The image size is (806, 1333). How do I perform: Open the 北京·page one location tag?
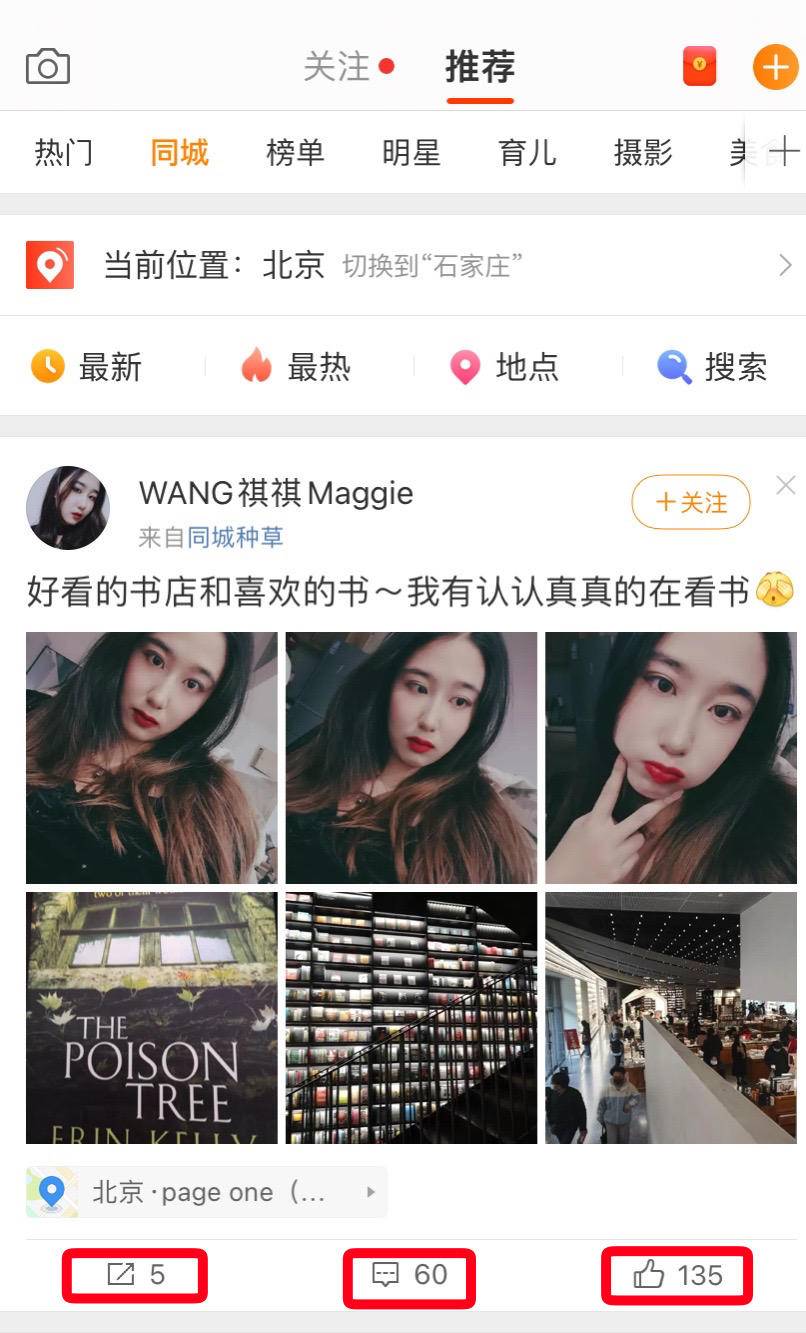pos(207,1192)
